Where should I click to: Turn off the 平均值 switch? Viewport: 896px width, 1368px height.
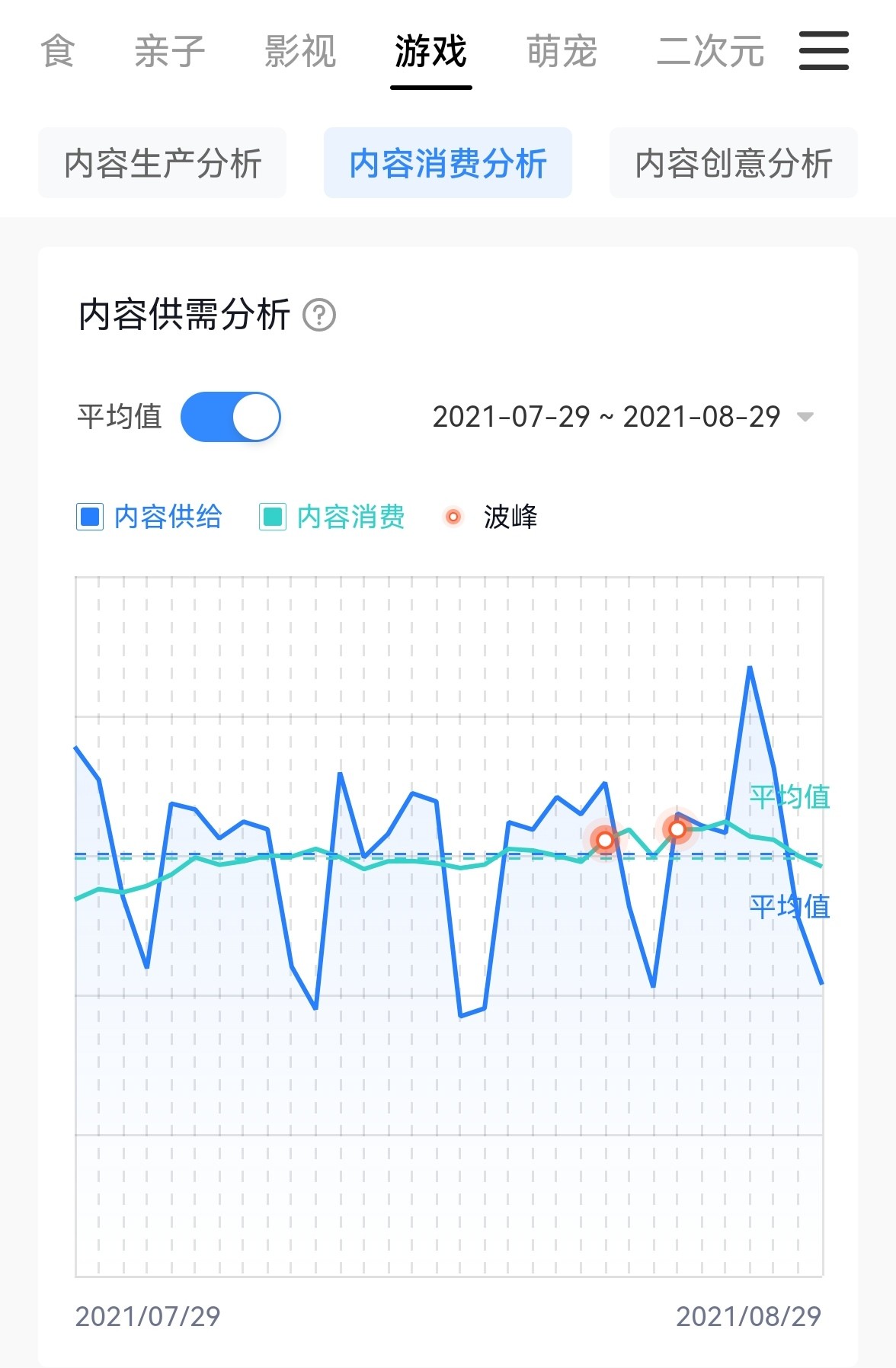(231, 417)
